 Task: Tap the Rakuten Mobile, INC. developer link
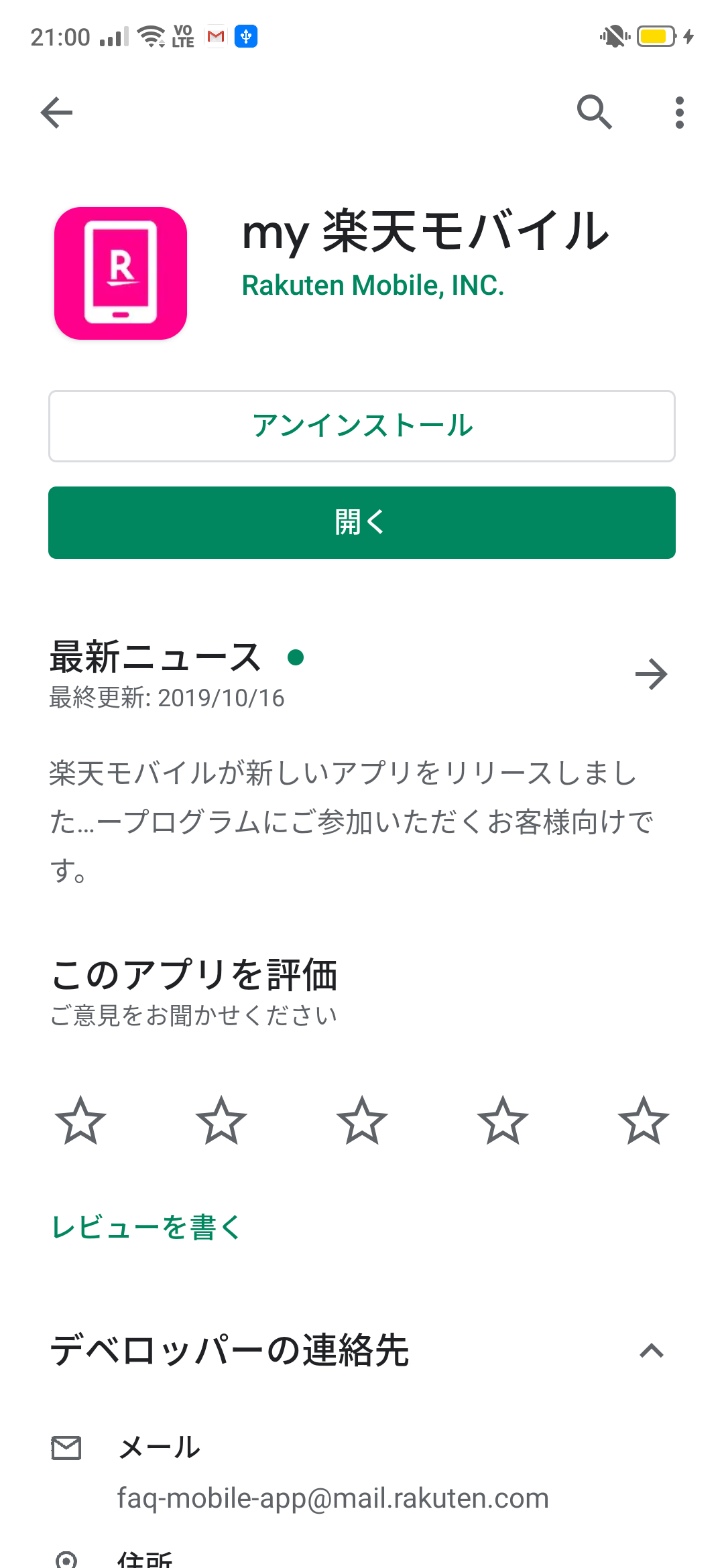[x=373, y=285]
